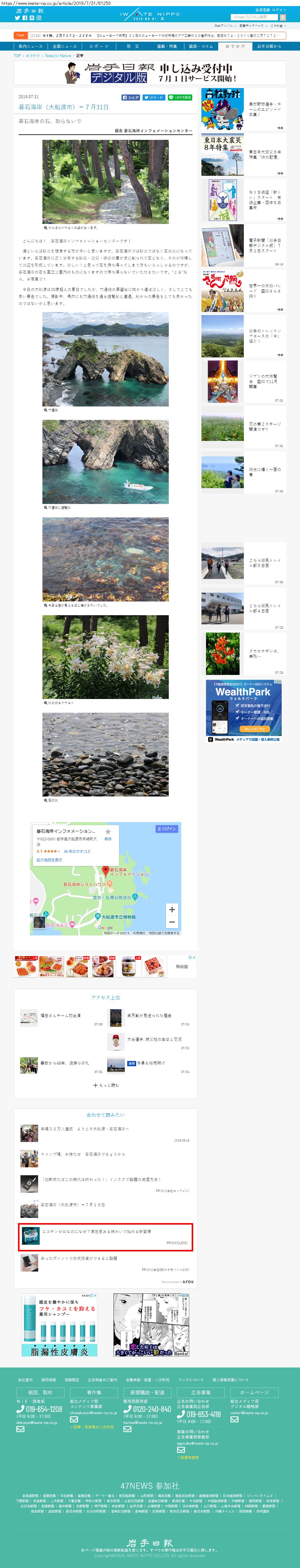Share the article with the シェア button

point(131,98)
